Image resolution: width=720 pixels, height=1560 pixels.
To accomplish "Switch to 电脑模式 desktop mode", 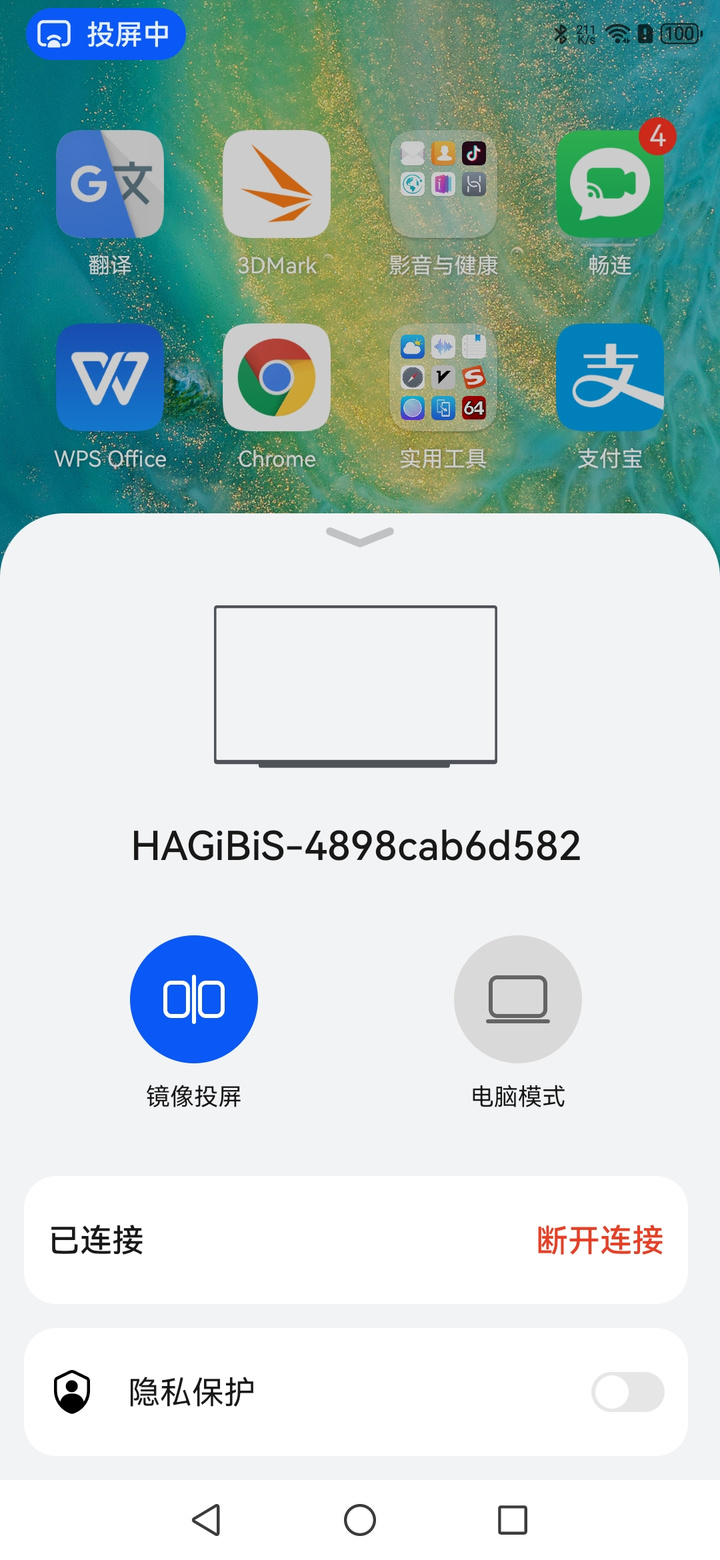I will point(518,999).
